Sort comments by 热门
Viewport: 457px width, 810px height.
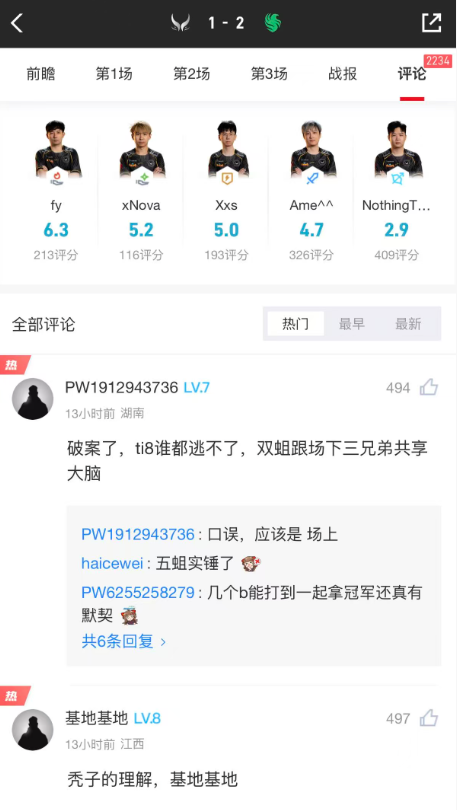[x=295, y=324]
